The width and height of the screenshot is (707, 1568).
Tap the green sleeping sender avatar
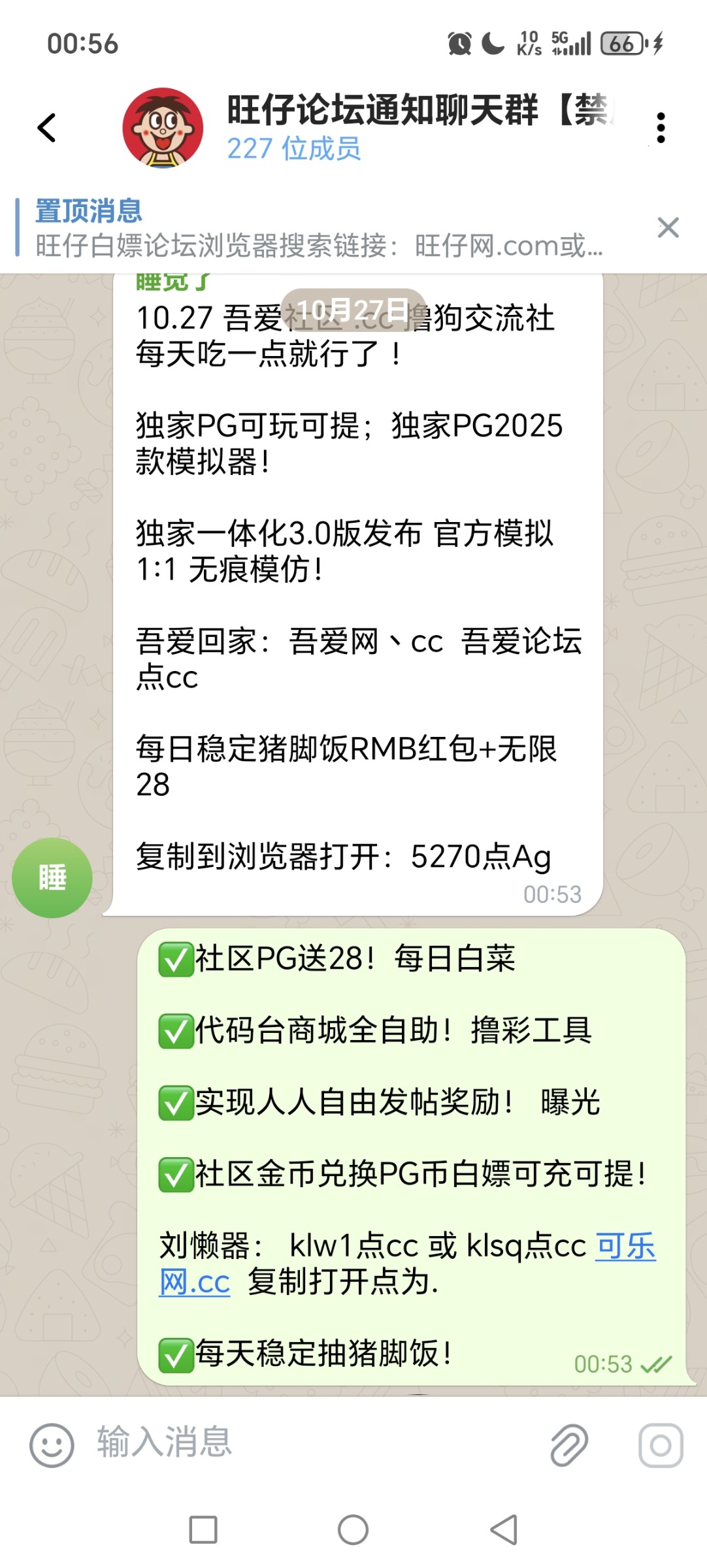tap(51, 877)
